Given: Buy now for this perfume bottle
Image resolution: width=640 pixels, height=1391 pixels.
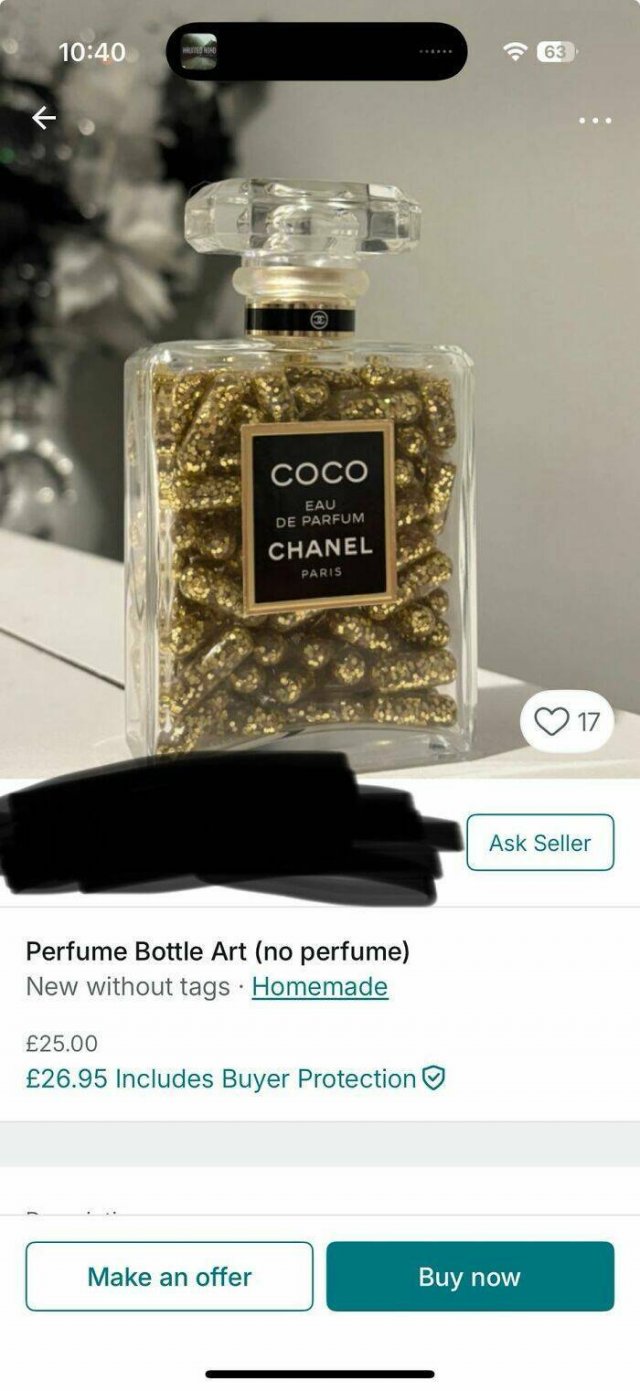Looking at the screenshot, I should click(470, 1276).
